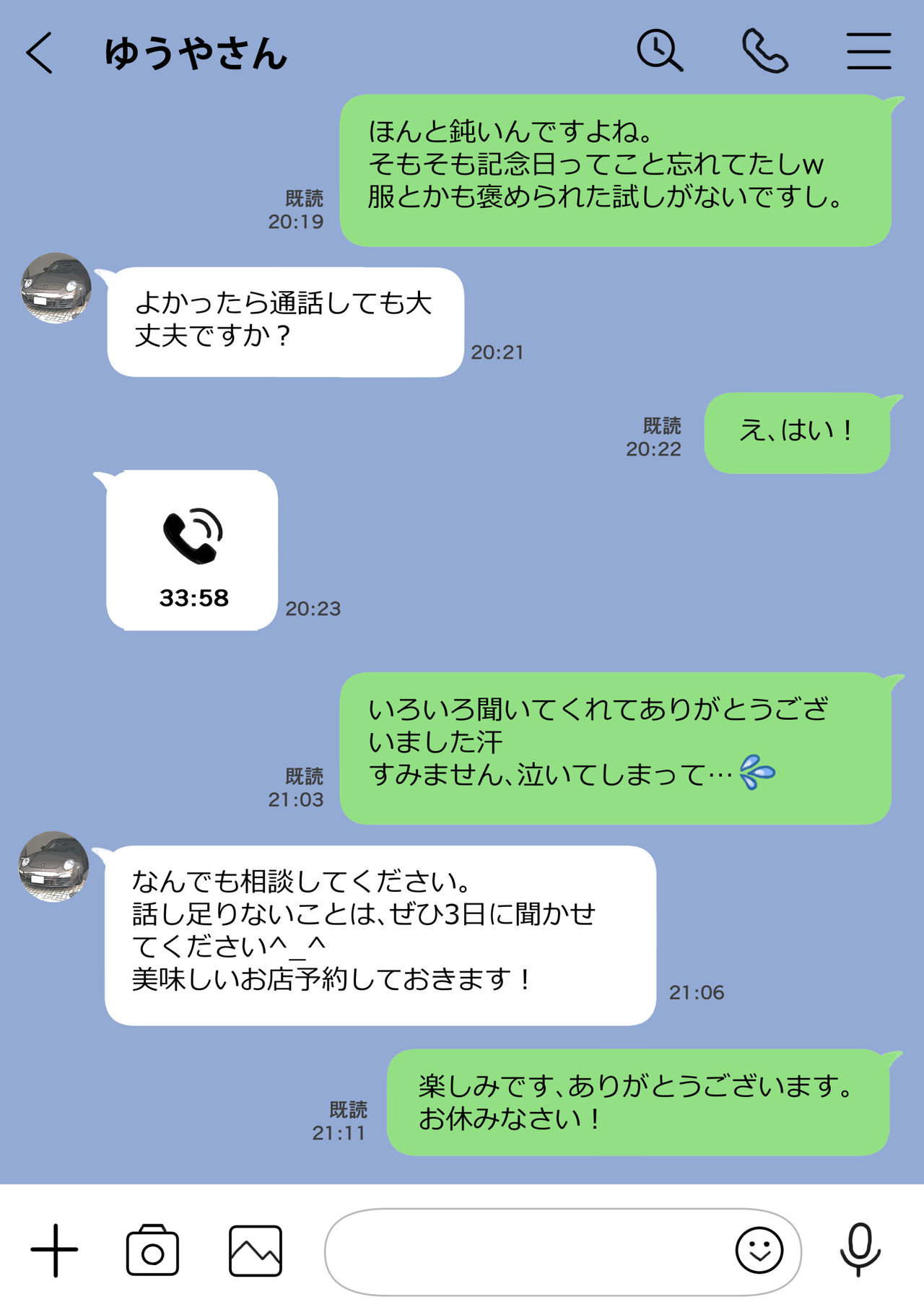Tap the chat title ゆうやさん
This screenshot has width=924, height=1307.
pos(196,52)
